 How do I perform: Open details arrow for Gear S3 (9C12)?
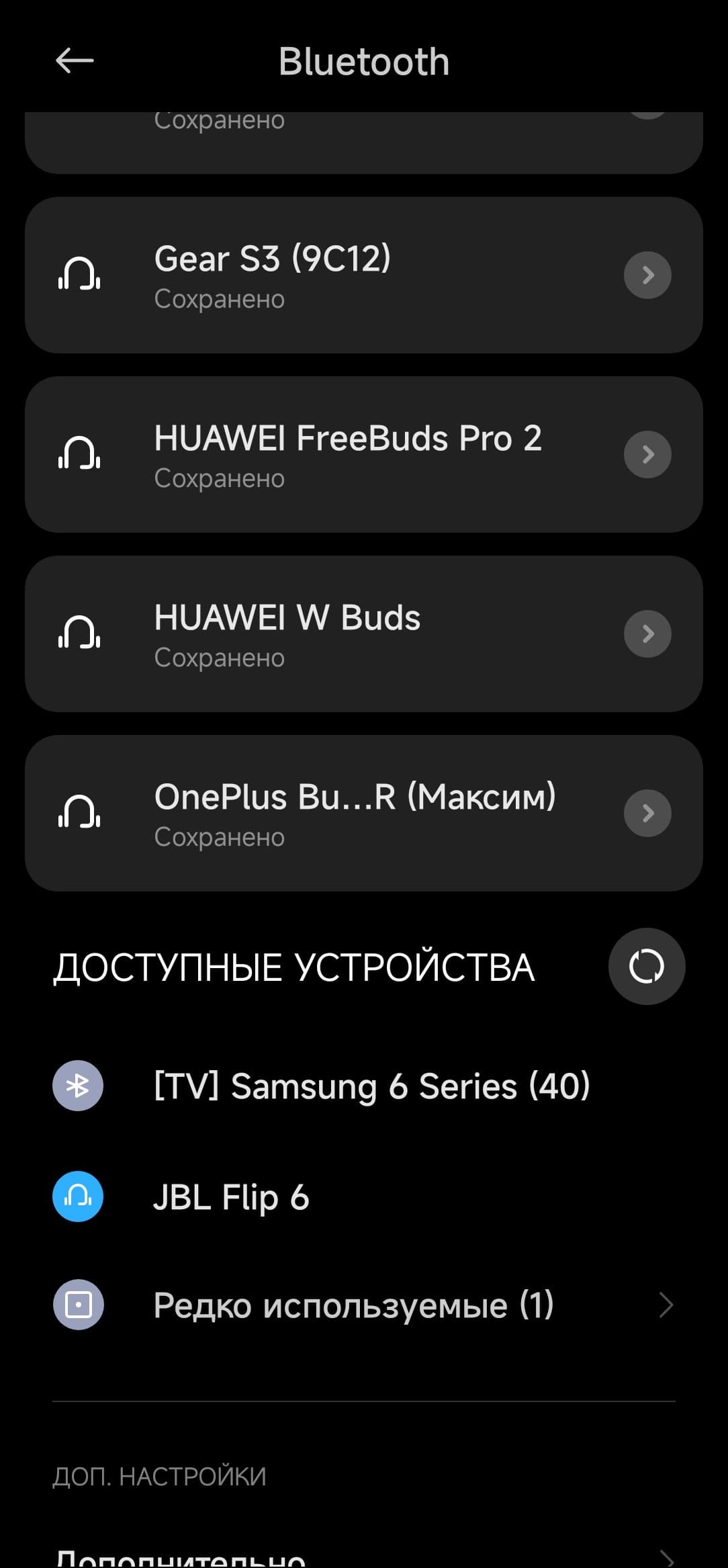click(647, 275)
